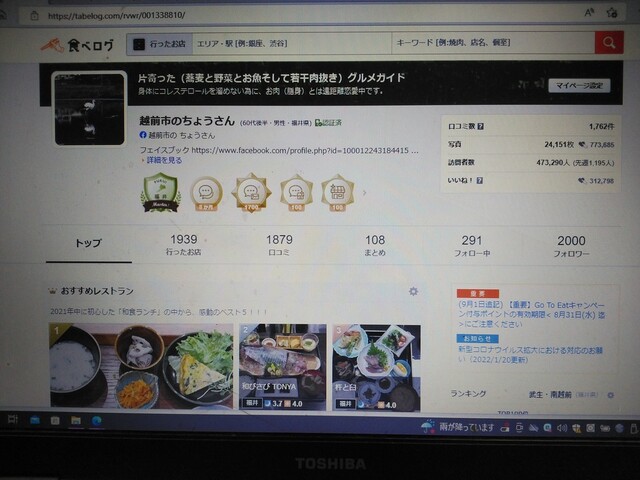Open the 杵と臼 restaurant card
640x480 pixels.
pos(375,366)
